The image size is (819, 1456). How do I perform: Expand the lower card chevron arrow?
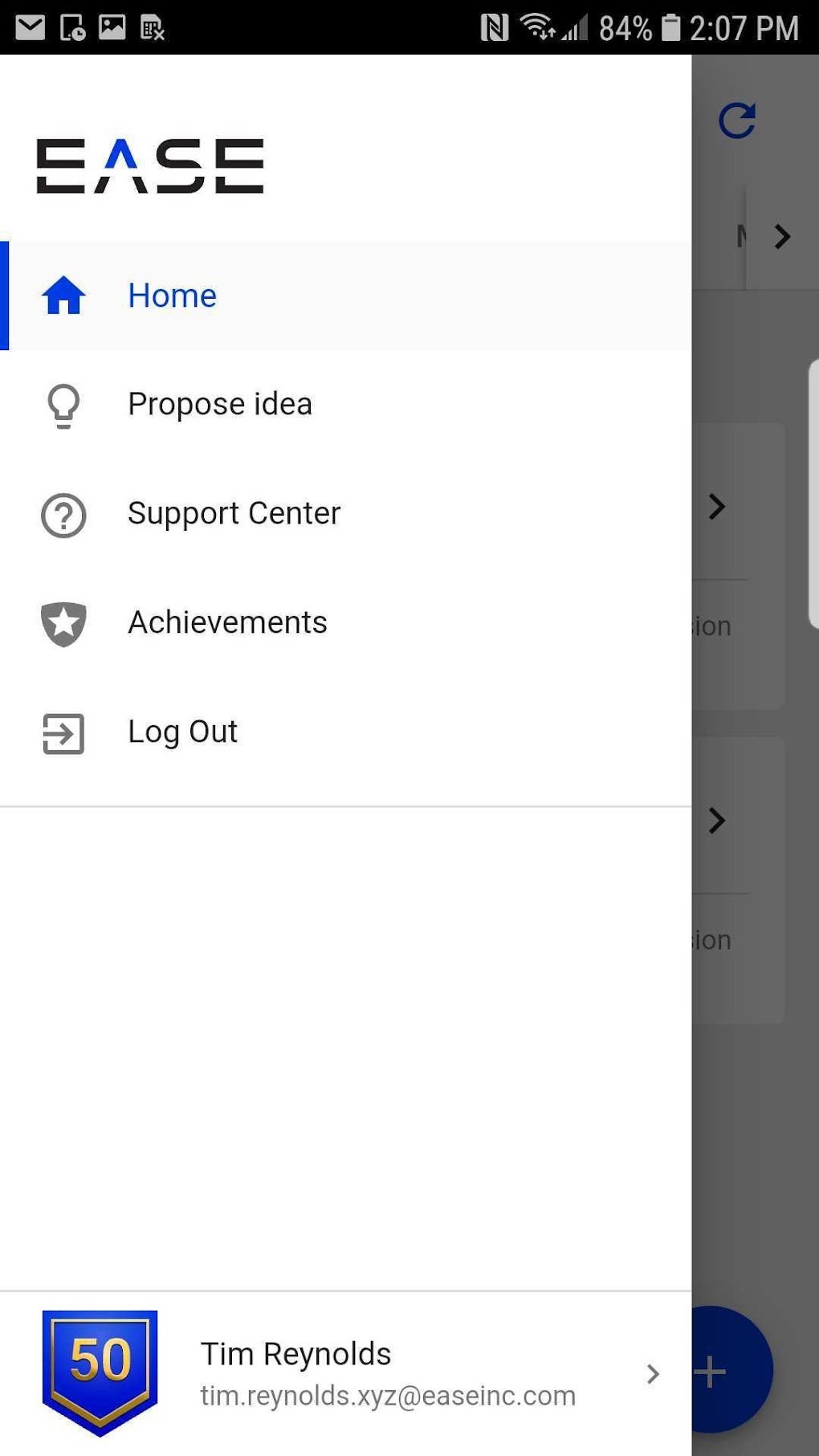[717, 821]
